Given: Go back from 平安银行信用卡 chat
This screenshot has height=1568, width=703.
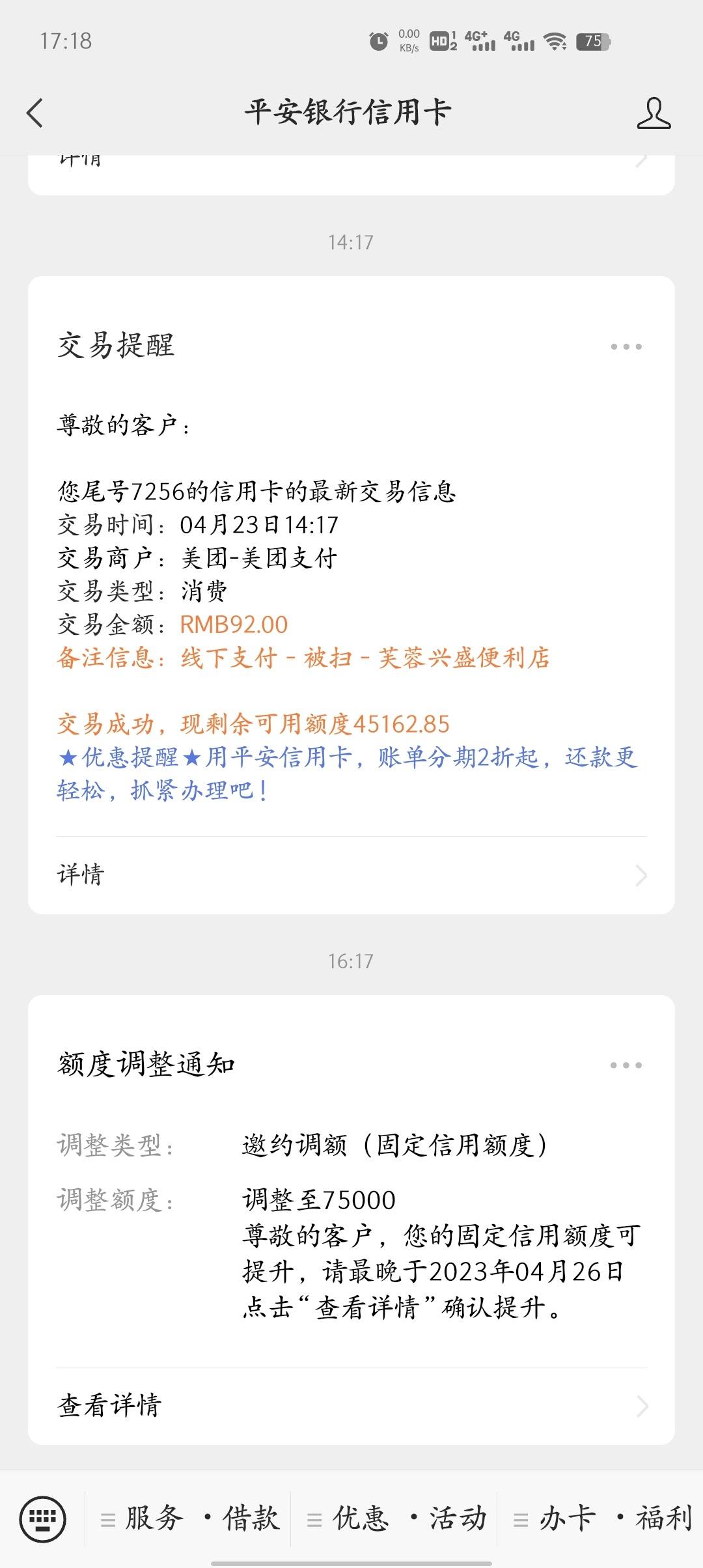Looking at the screenshot, I should pyautogui.click(x=35, y=113).
